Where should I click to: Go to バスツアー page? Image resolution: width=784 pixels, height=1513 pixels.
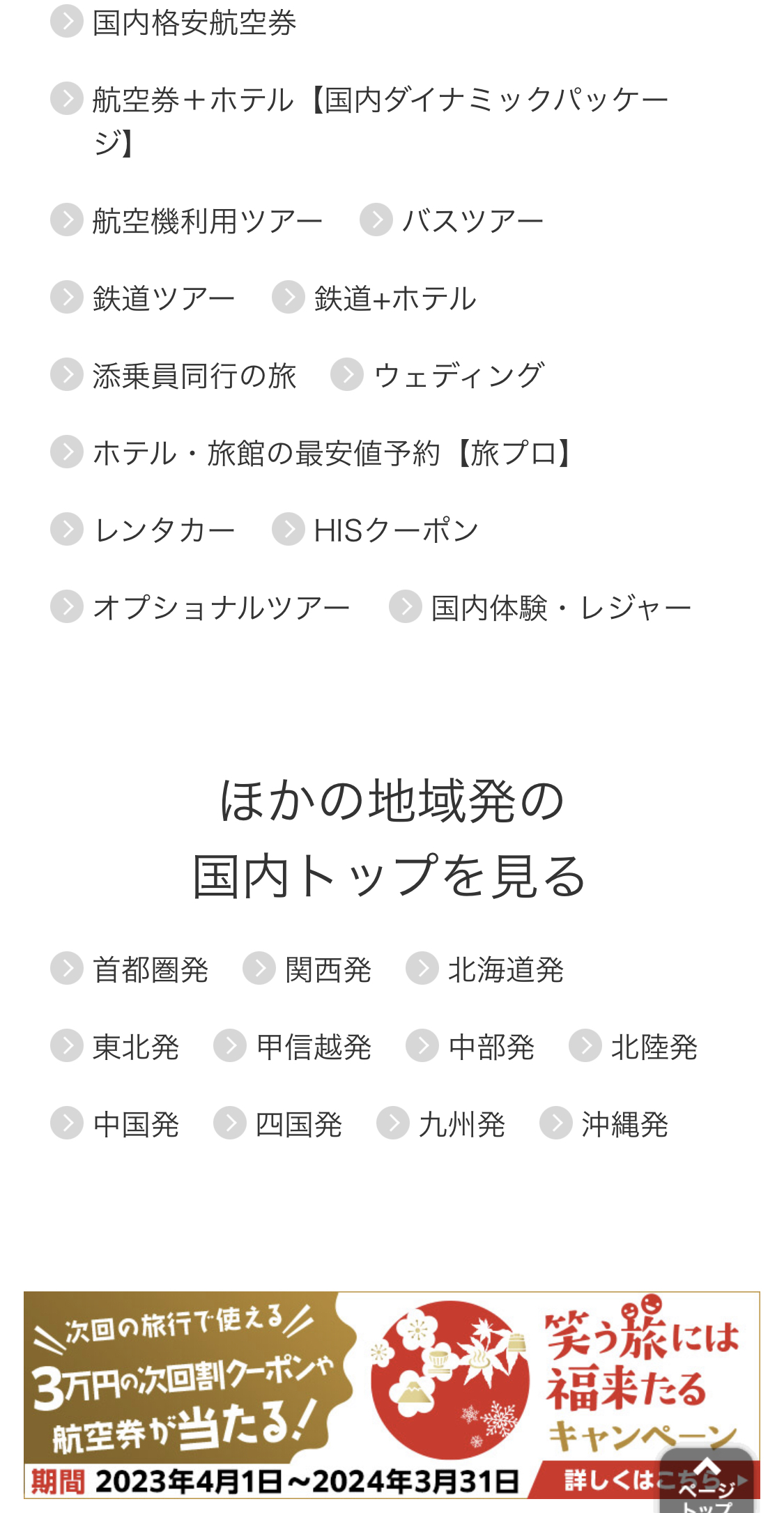(472, 222)
